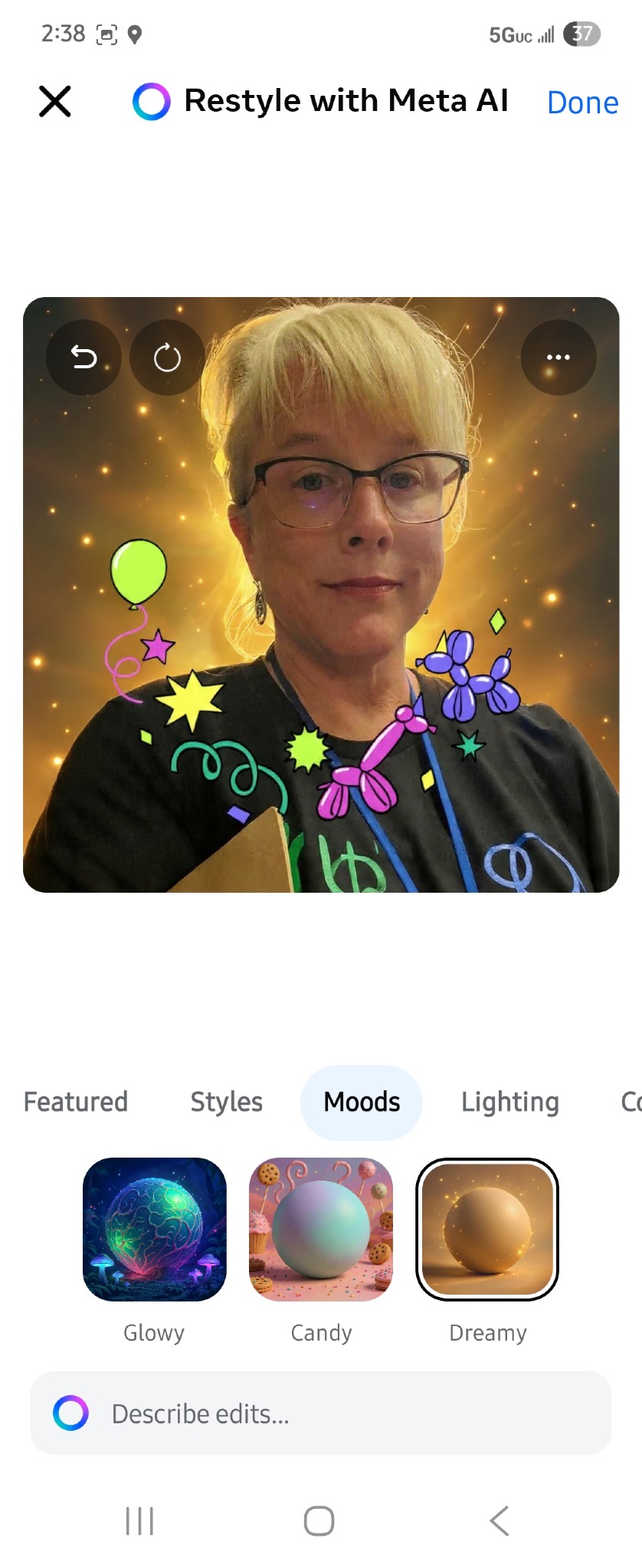Select the Moods tab
Viewport: 642px width, 1568px height.
tap(362, 1102)
